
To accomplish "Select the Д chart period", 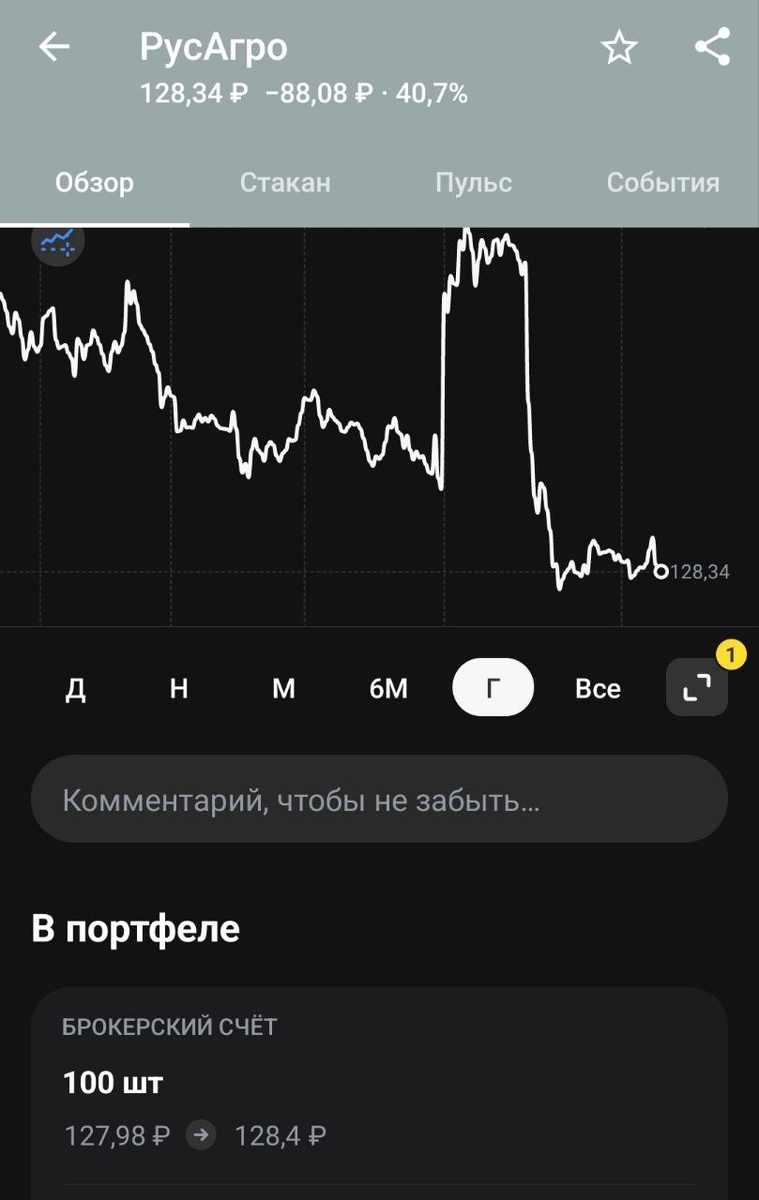I will [x=75, y=689].
